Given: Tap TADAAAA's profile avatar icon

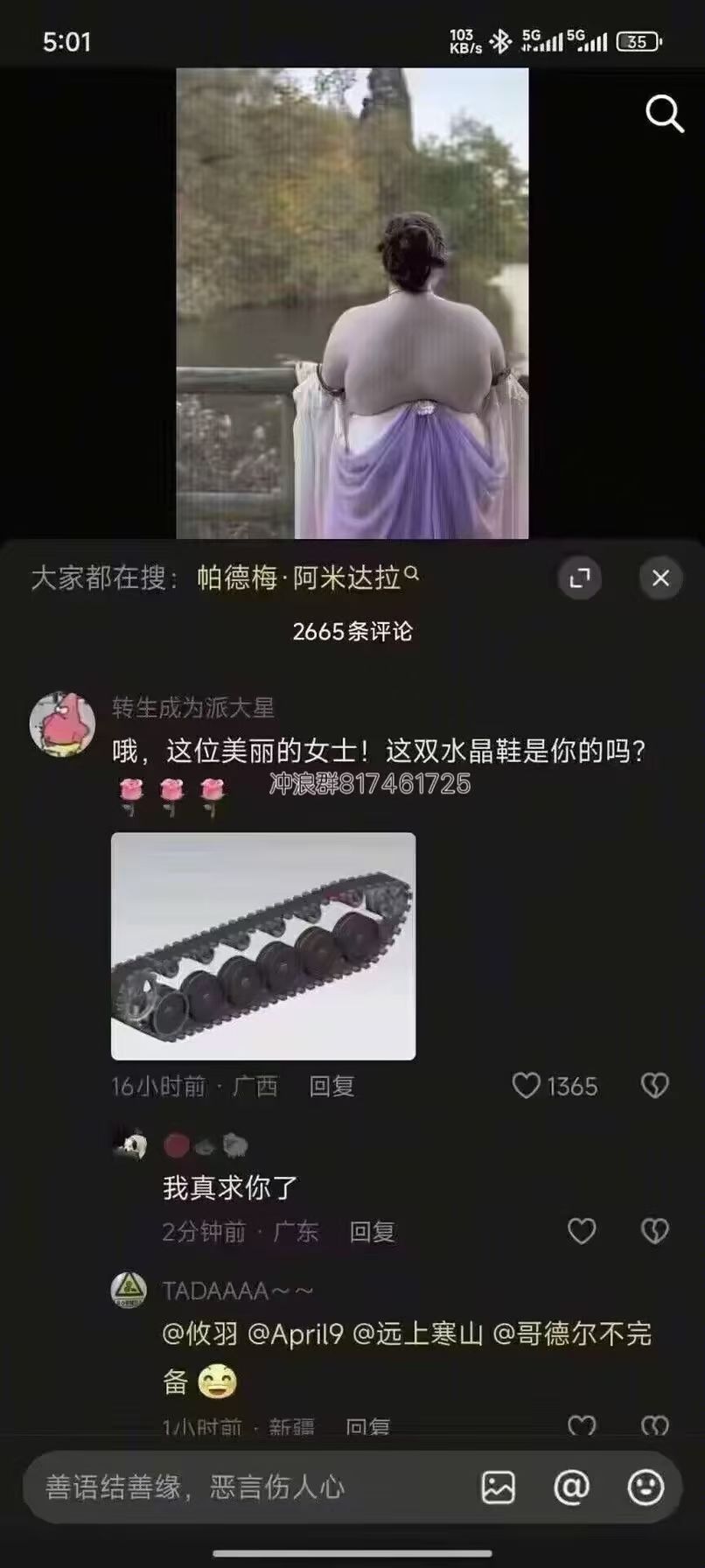Looking at the screenshot, I should tap(129, 1289).
